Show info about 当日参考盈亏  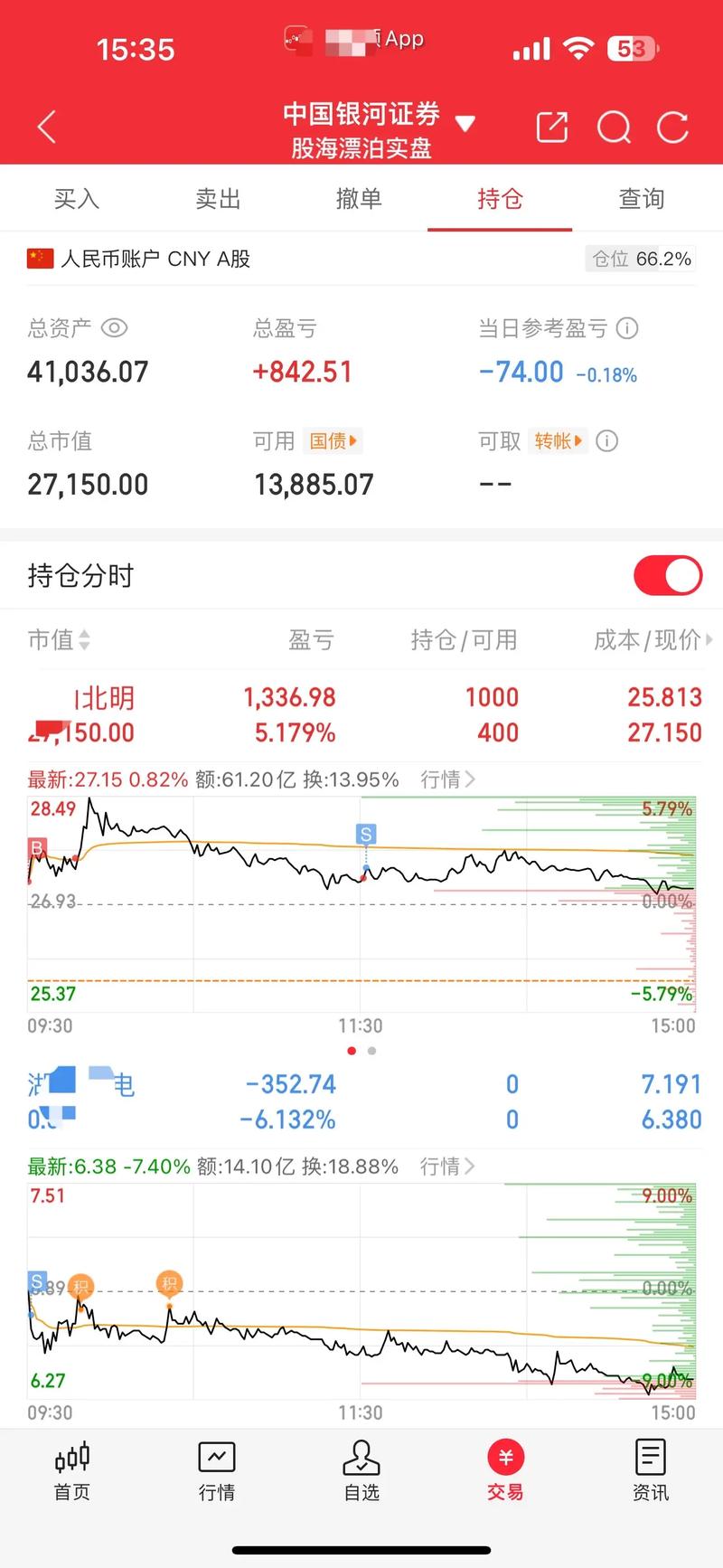627,328
